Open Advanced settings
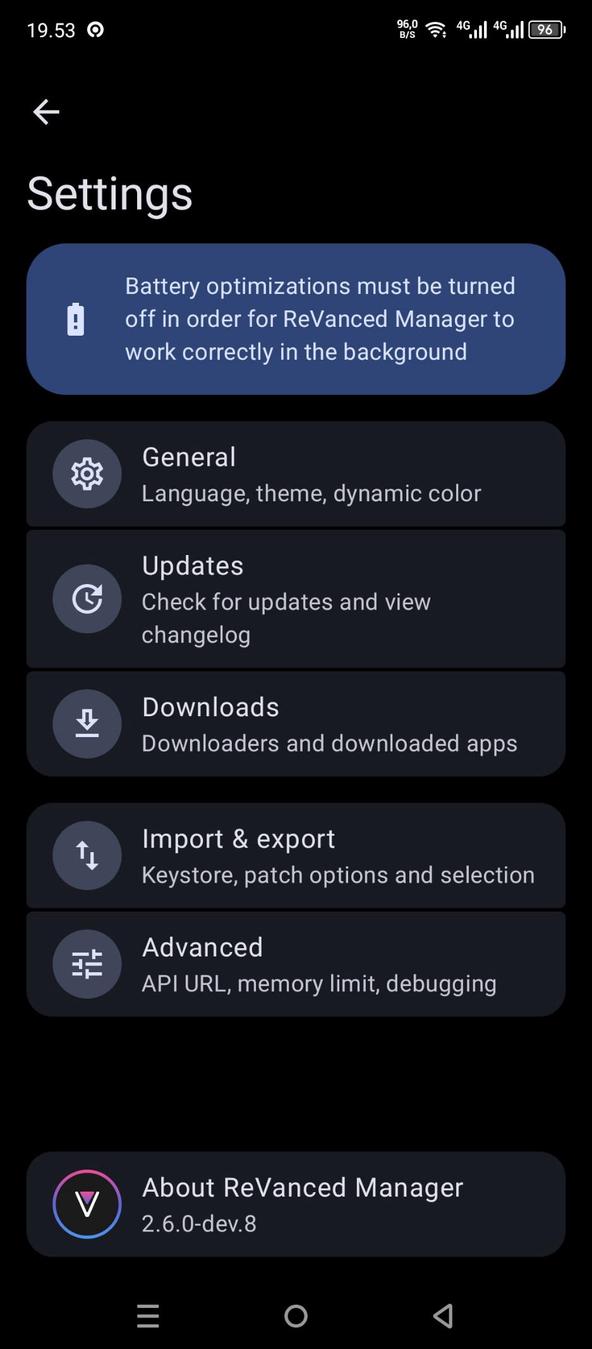 tap(296, 964)
